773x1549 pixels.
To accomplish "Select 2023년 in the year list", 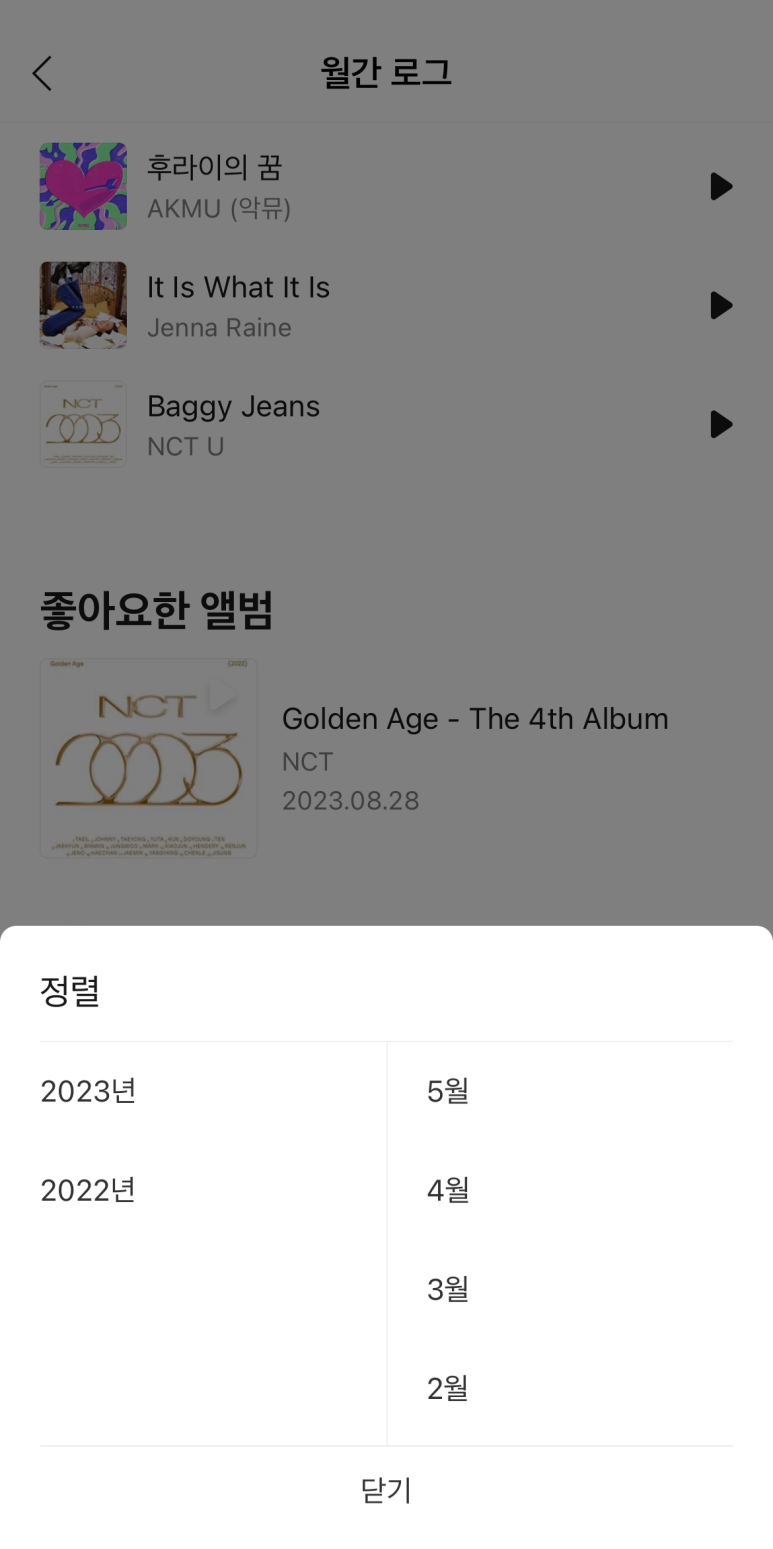I will pyautogui.click(x=88, y=1091).
